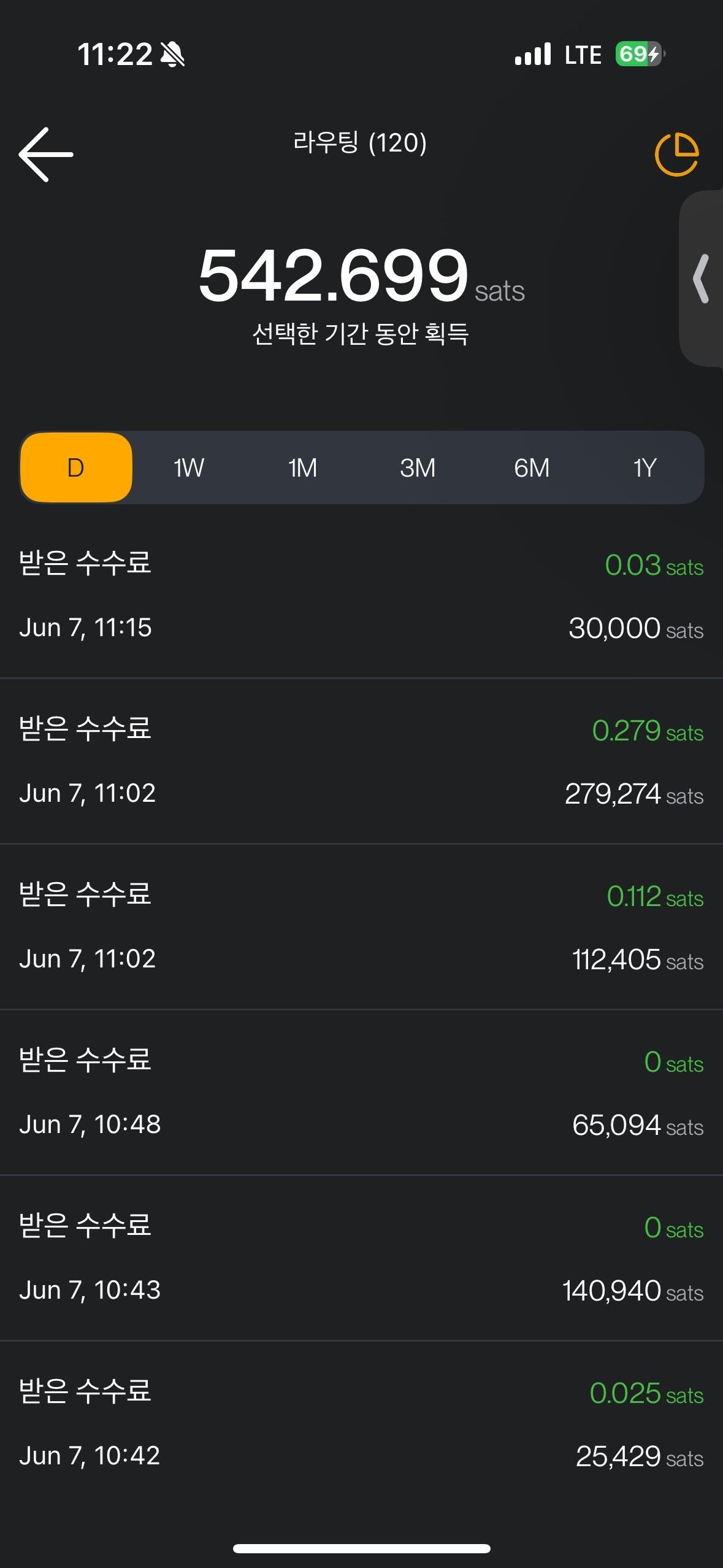Expand the side panel handle
The height and width of the screenshot is (1568, 723).
point(701,279)
